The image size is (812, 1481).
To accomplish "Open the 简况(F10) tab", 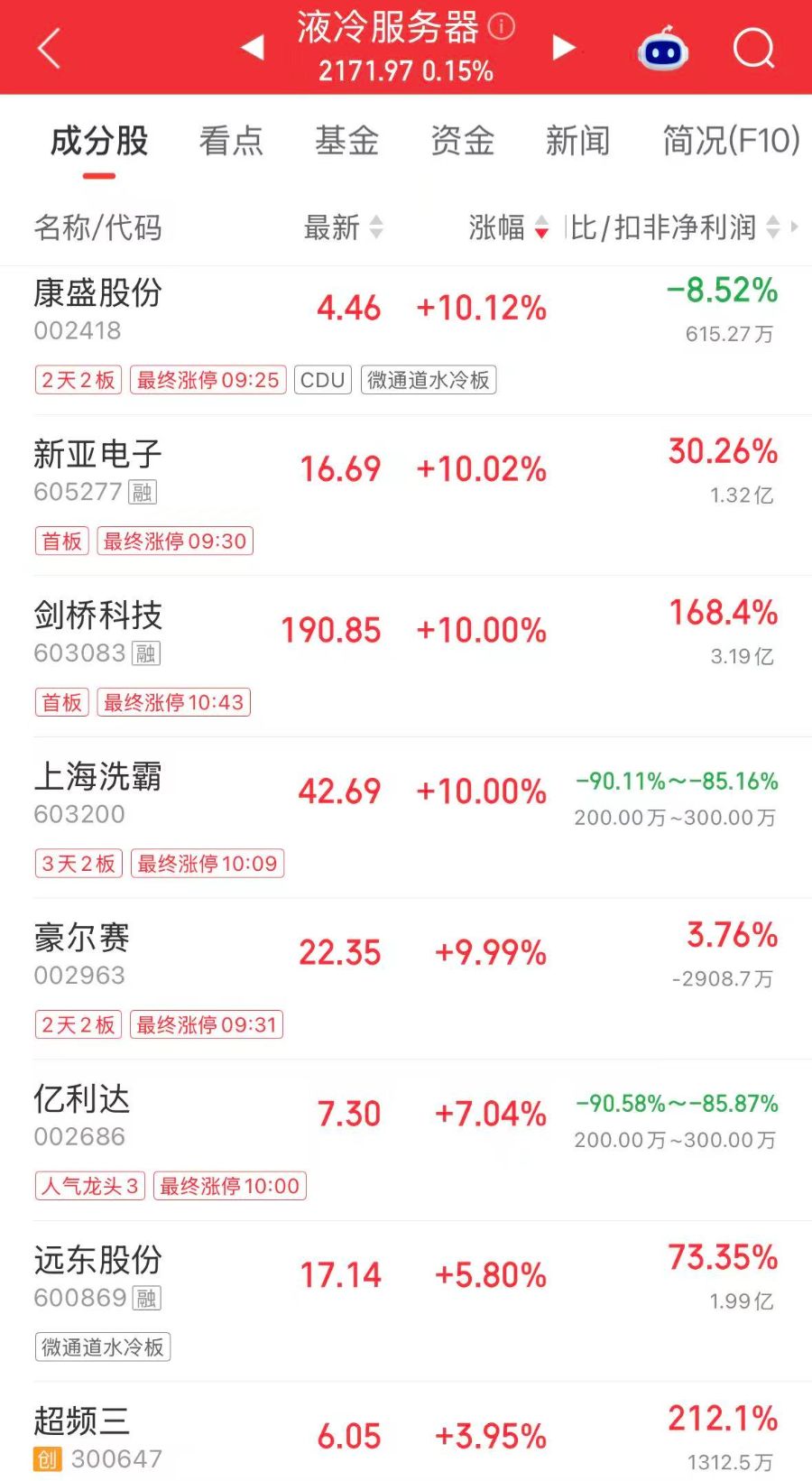I will tap(731, 141).
